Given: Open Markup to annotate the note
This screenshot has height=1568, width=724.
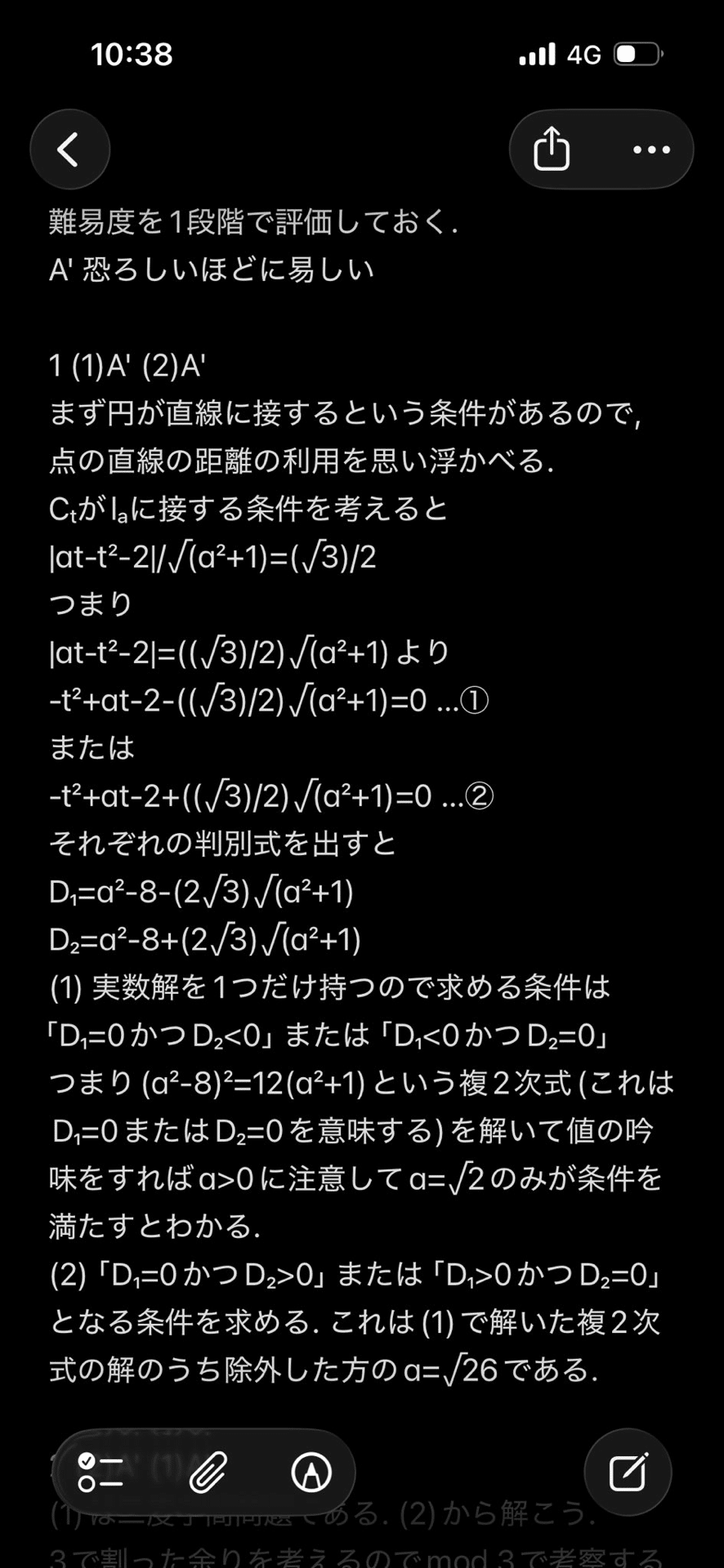Looking at the screenshot, I should pos(311,1472).
